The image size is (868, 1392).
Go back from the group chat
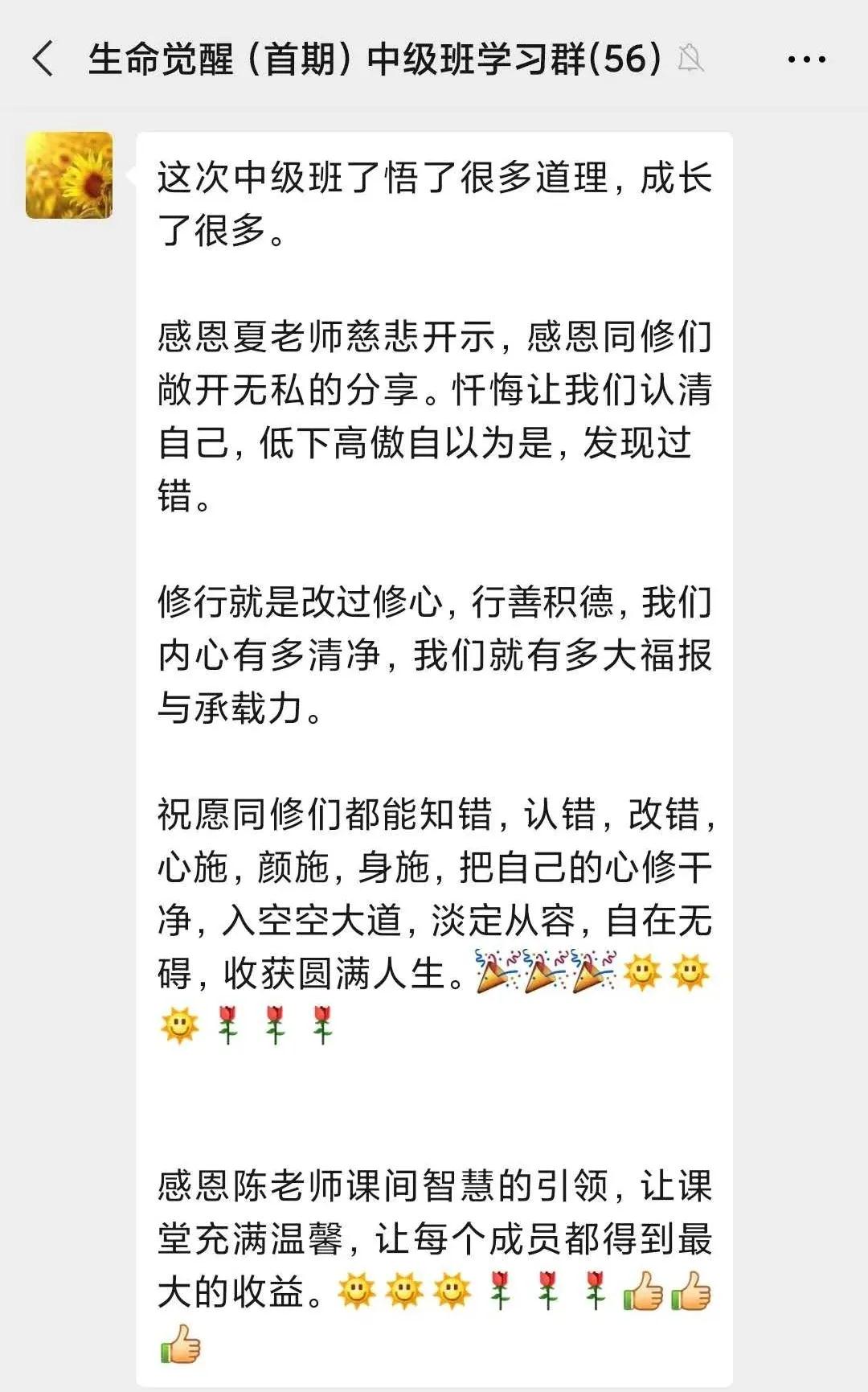click(x=43, y=59)
